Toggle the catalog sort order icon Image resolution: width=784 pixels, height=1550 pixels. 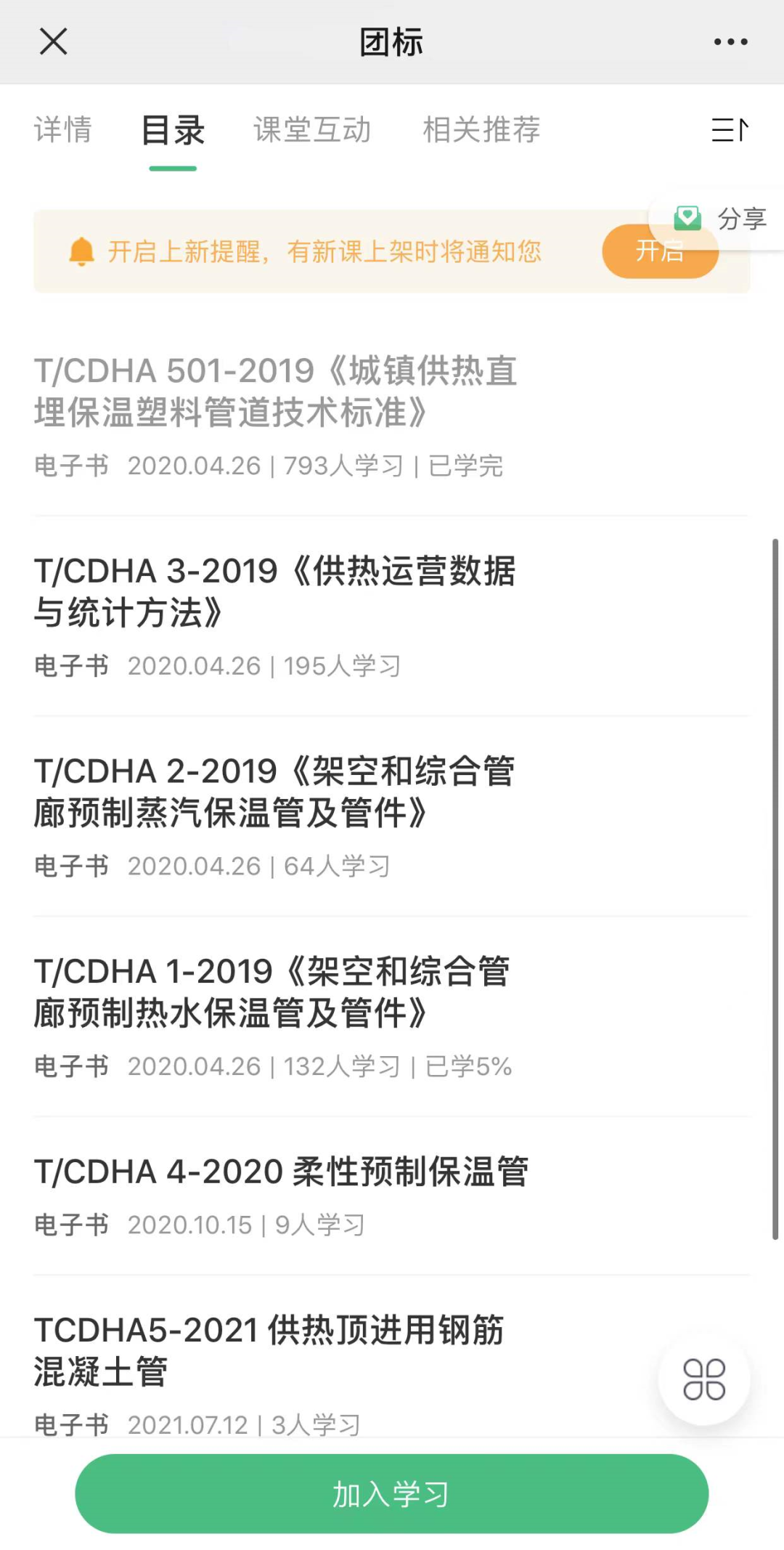pos(730,130)
